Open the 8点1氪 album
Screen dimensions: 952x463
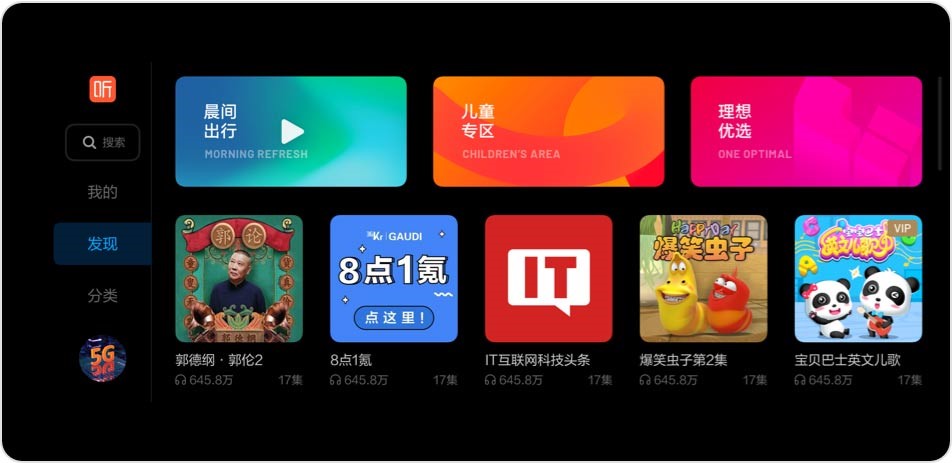(394, 279)
